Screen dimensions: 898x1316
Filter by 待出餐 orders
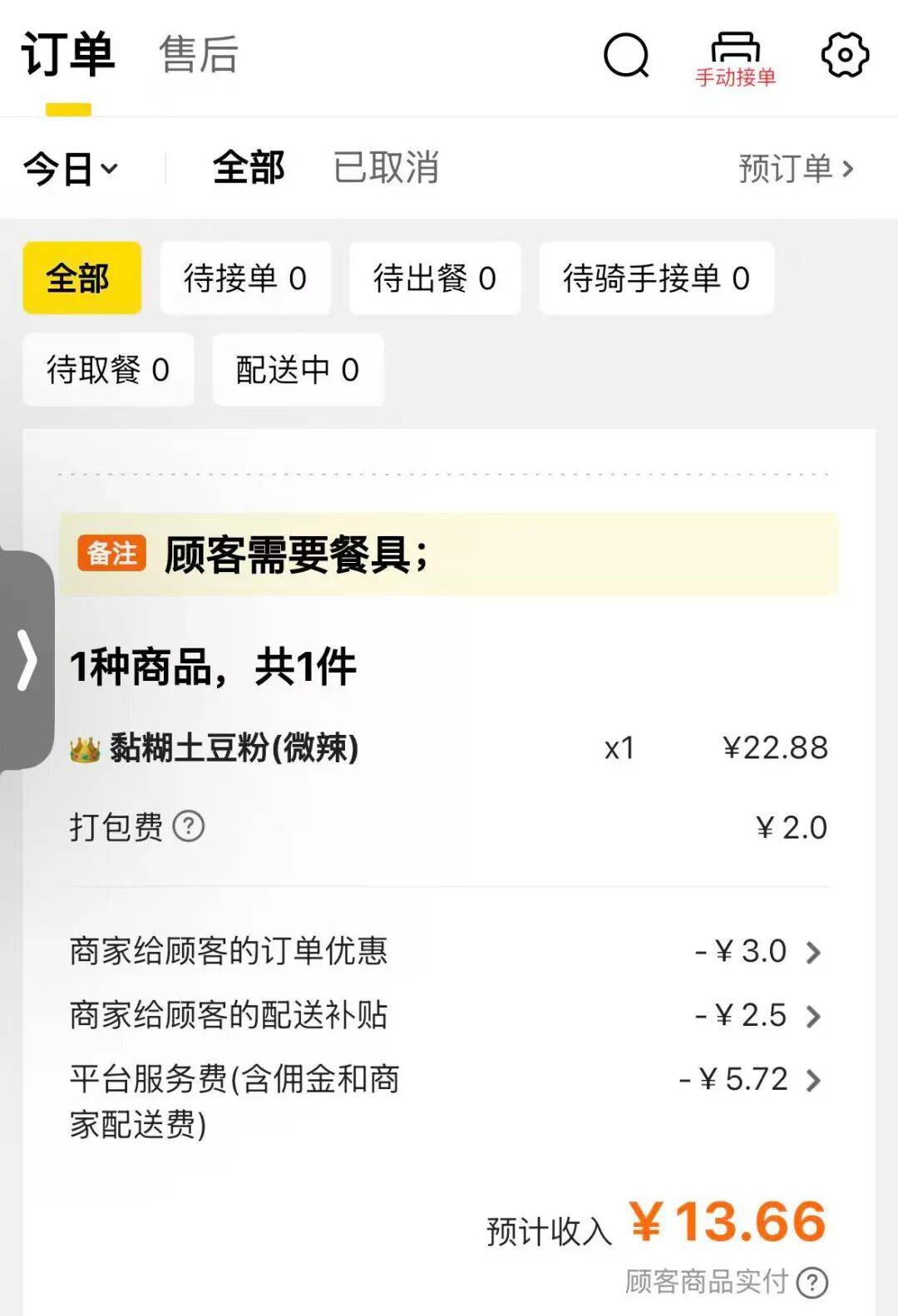click(x=435, y=278)
